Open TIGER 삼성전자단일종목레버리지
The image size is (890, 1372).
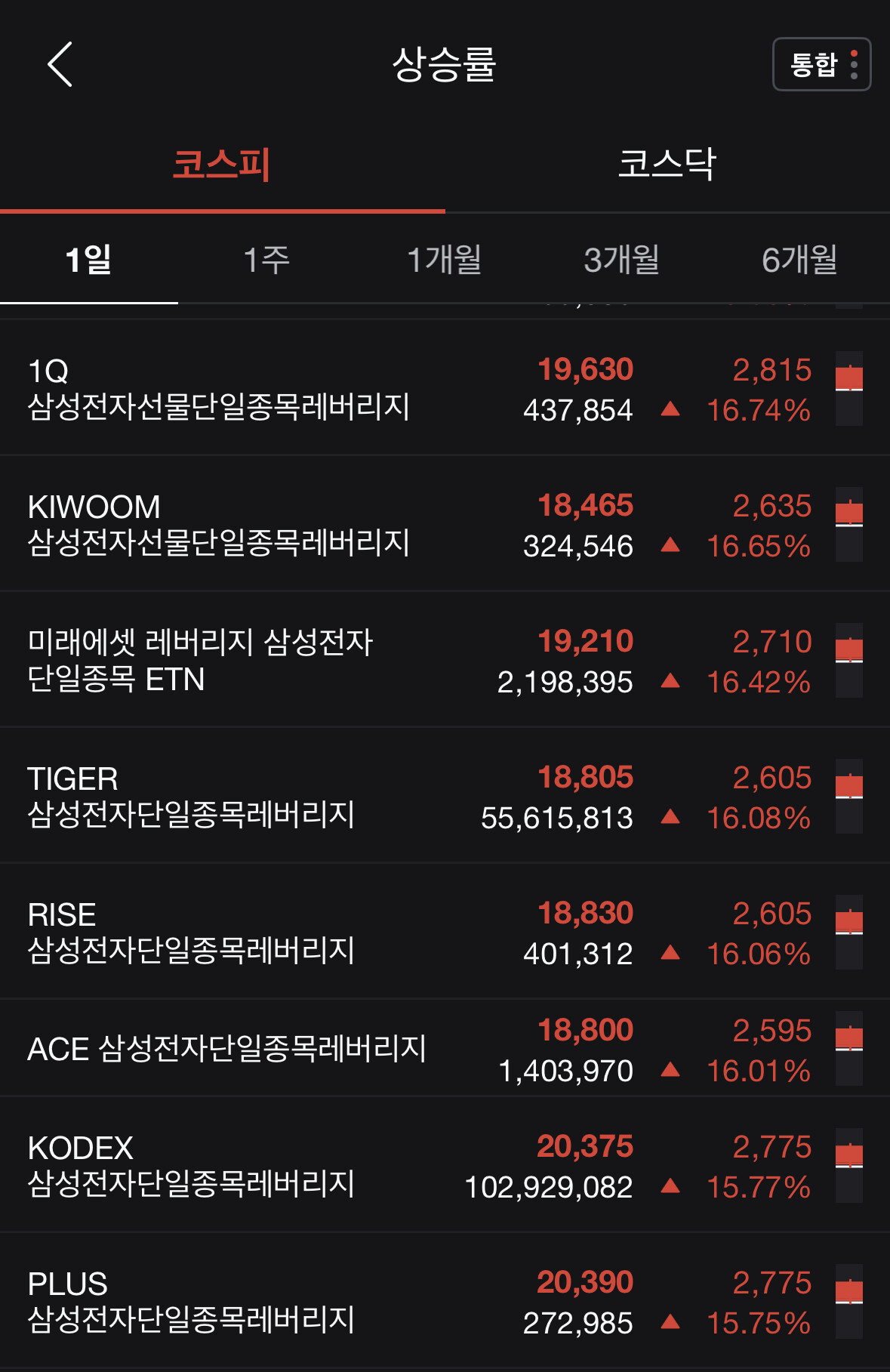tap(445, 796)
